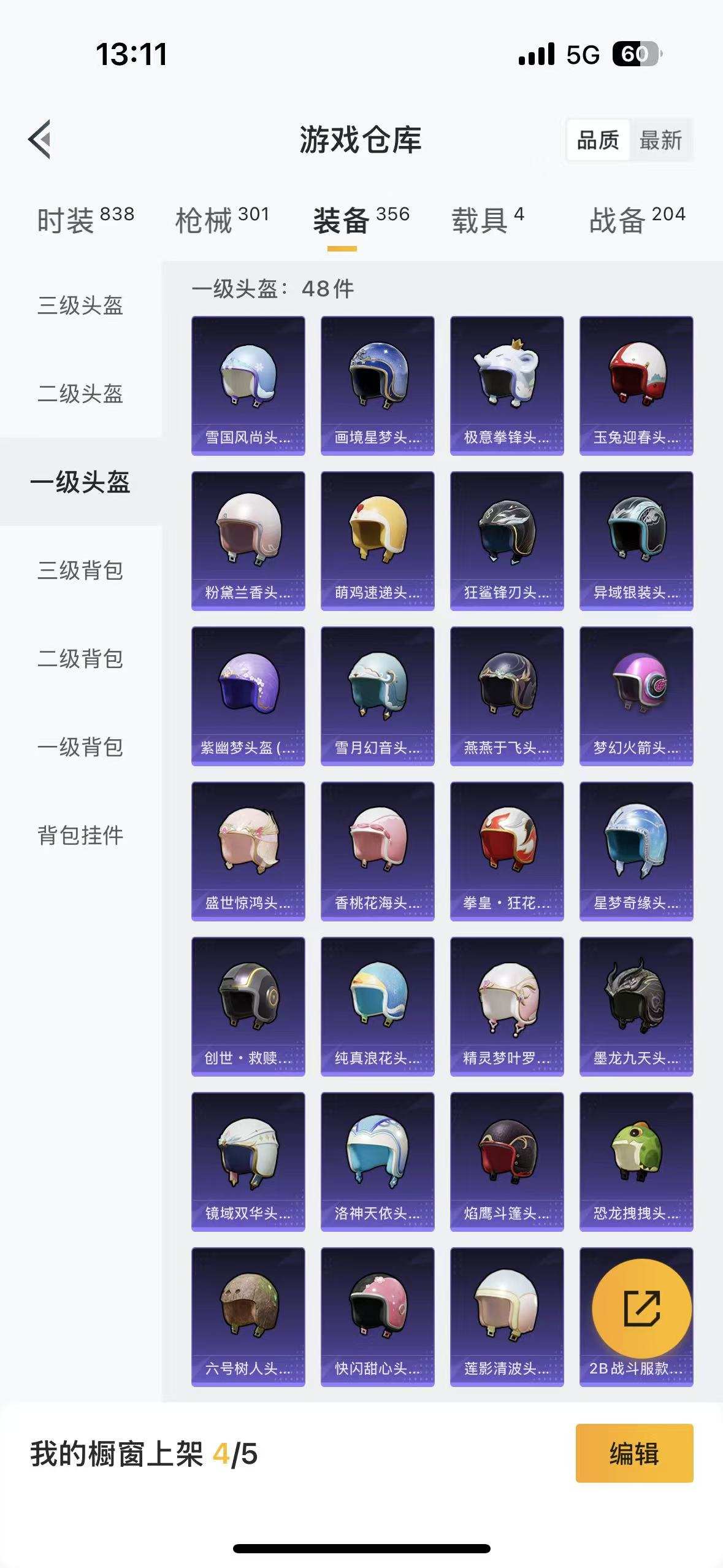View the 萌鸡速递 helmet item

pyautogui.click(x=378, y=540)
